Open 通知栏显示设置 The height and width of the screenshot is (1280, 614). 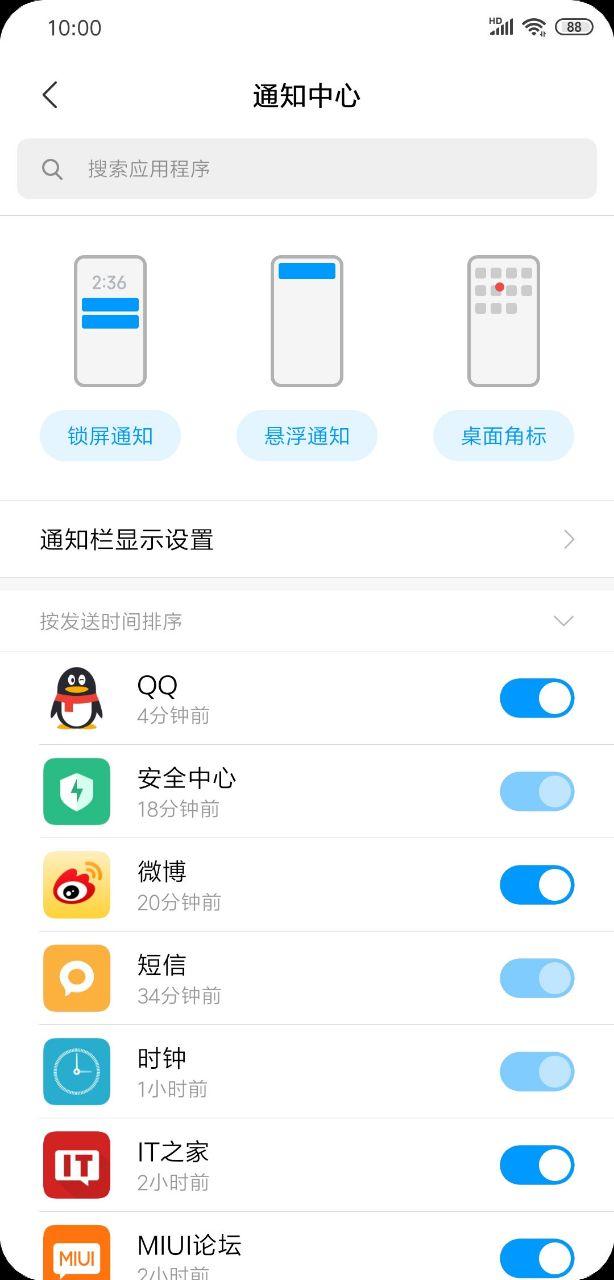(307, 540)
